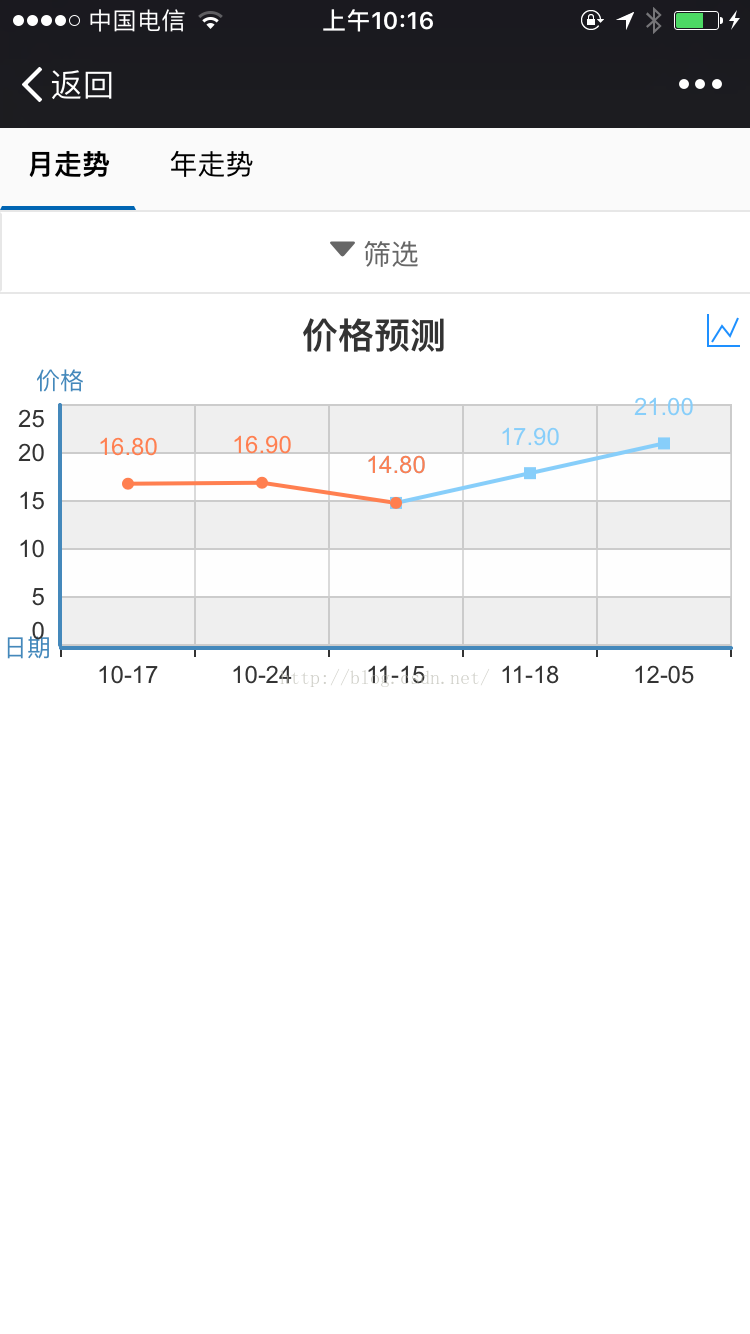Image resolution: width=750 pixels, height=1334 pixels.
Task: Tap the 21.00 data point on chart
Action: [664, 443]
